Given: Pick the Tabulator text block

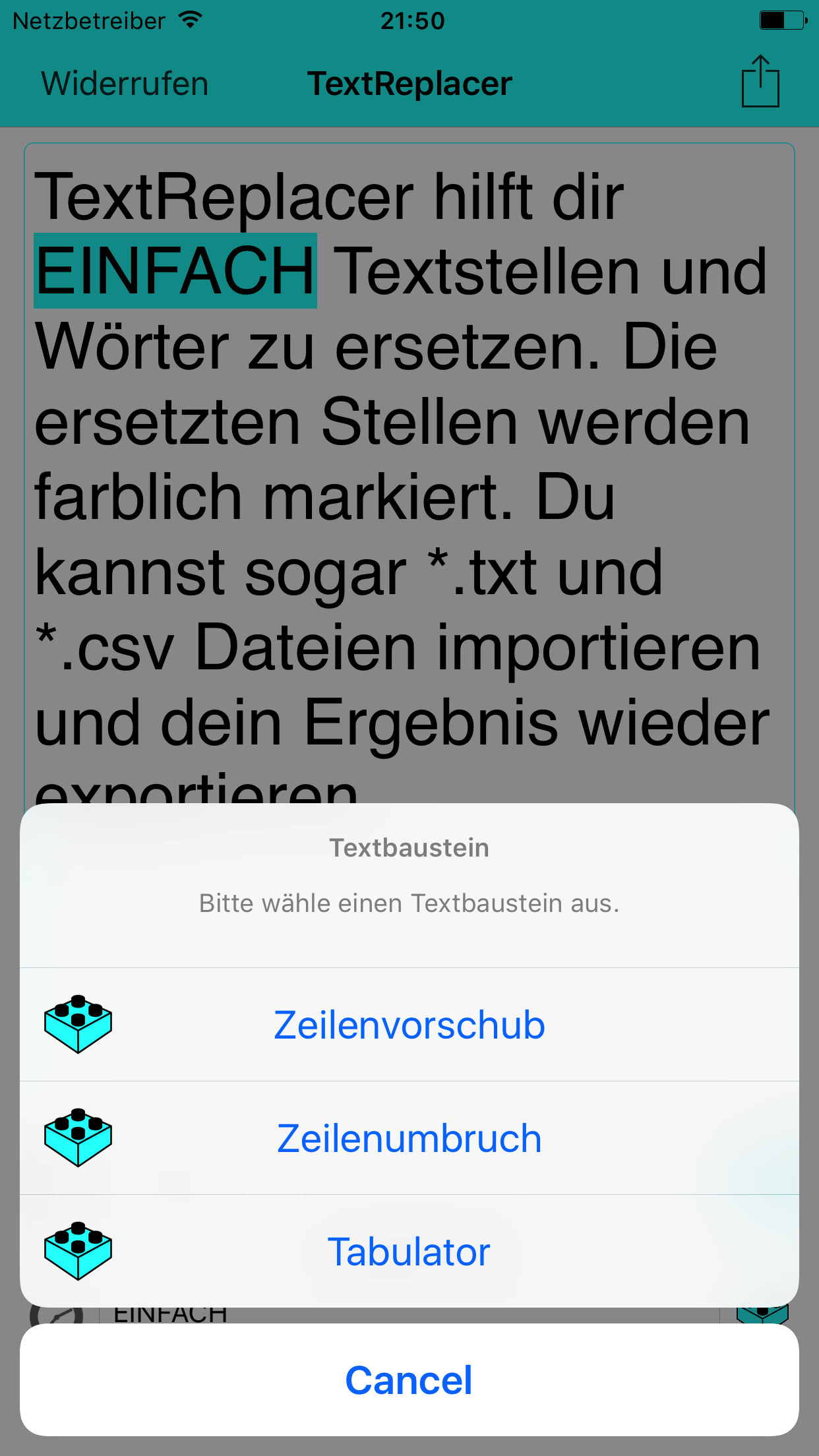Looking at the screenshot, I should 409,1252.
